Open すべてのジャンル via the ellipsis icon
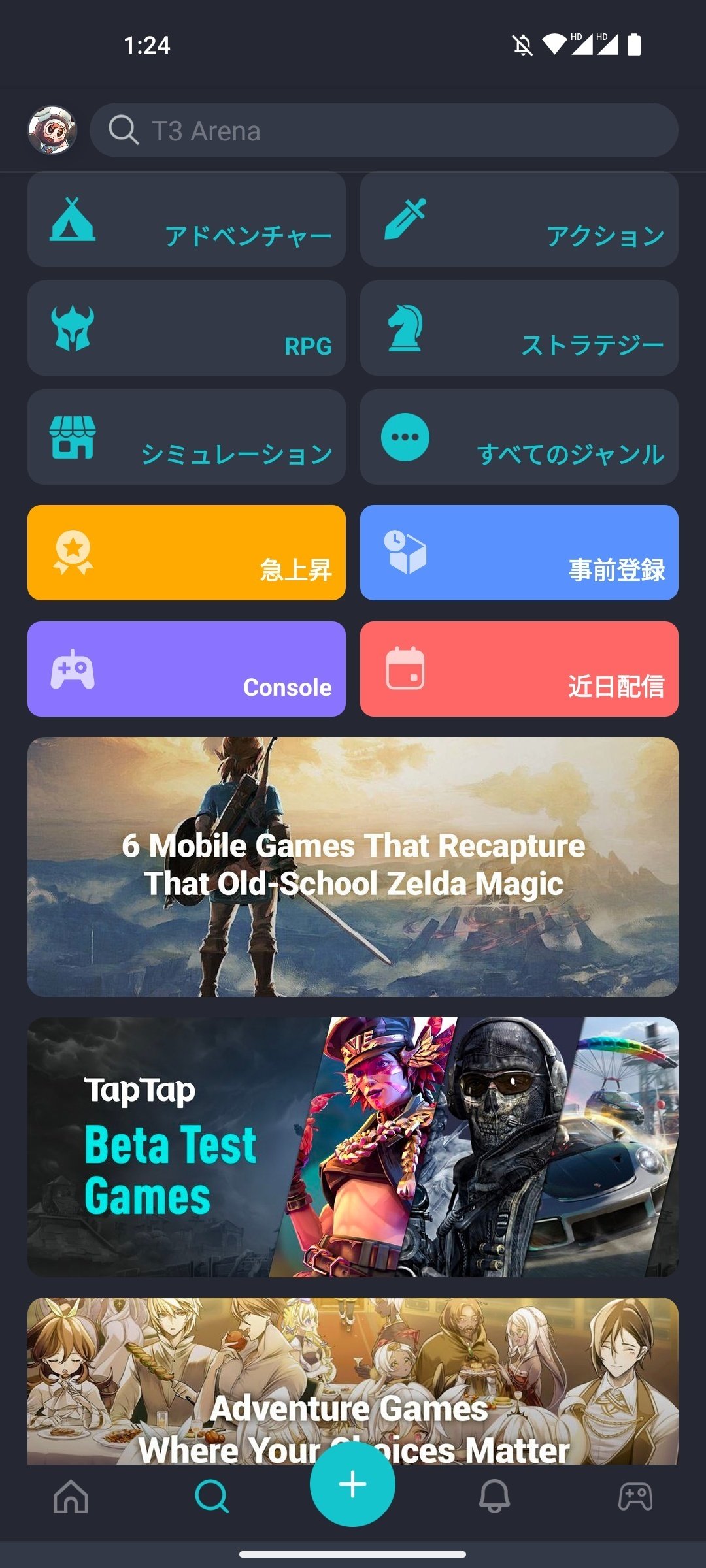Screen dimensions: 706x1568 406,438
